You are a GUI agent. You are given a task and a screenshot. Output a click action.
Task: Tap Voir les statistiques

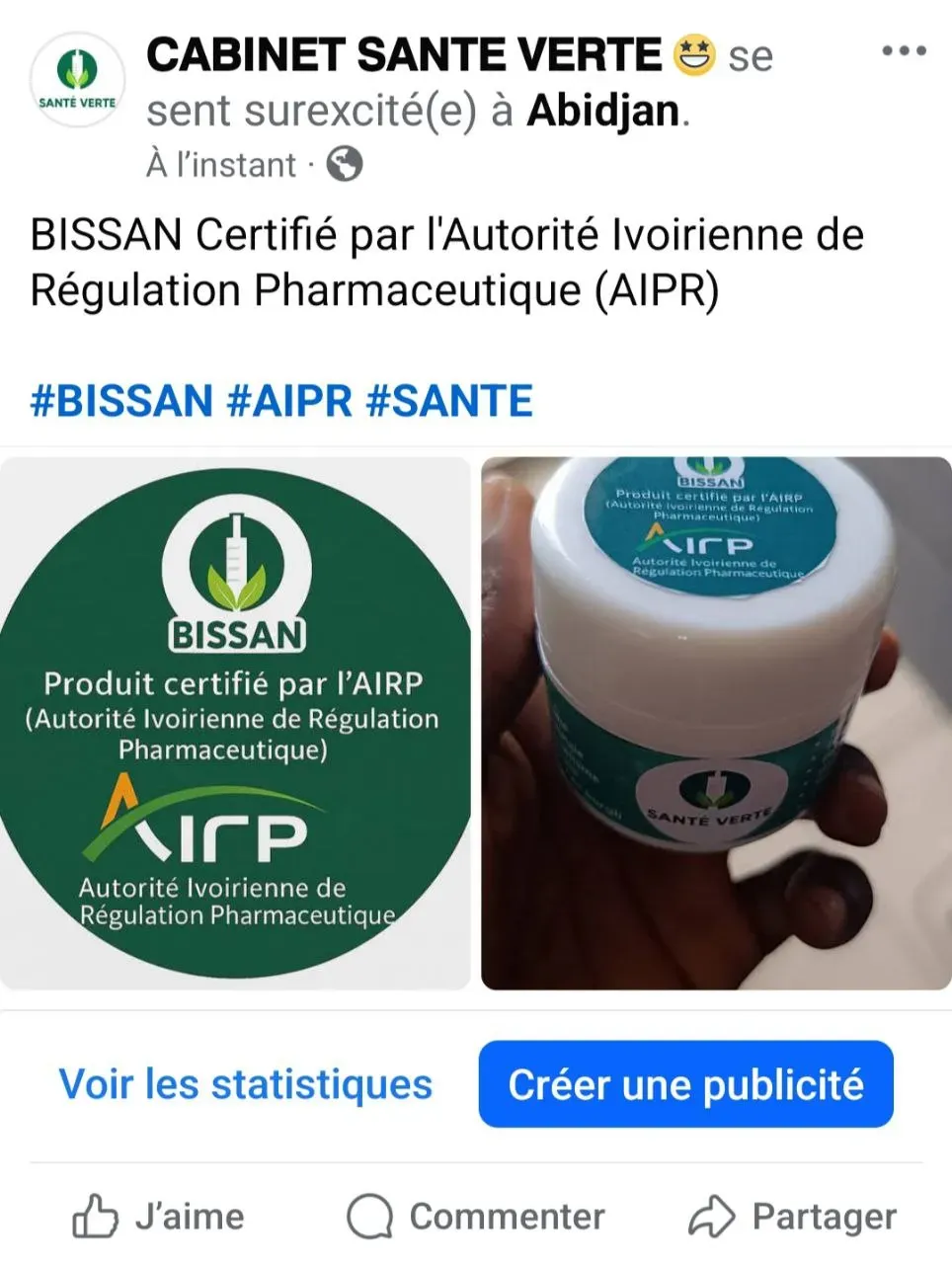pyautogui.click(x=246, y=1084)
